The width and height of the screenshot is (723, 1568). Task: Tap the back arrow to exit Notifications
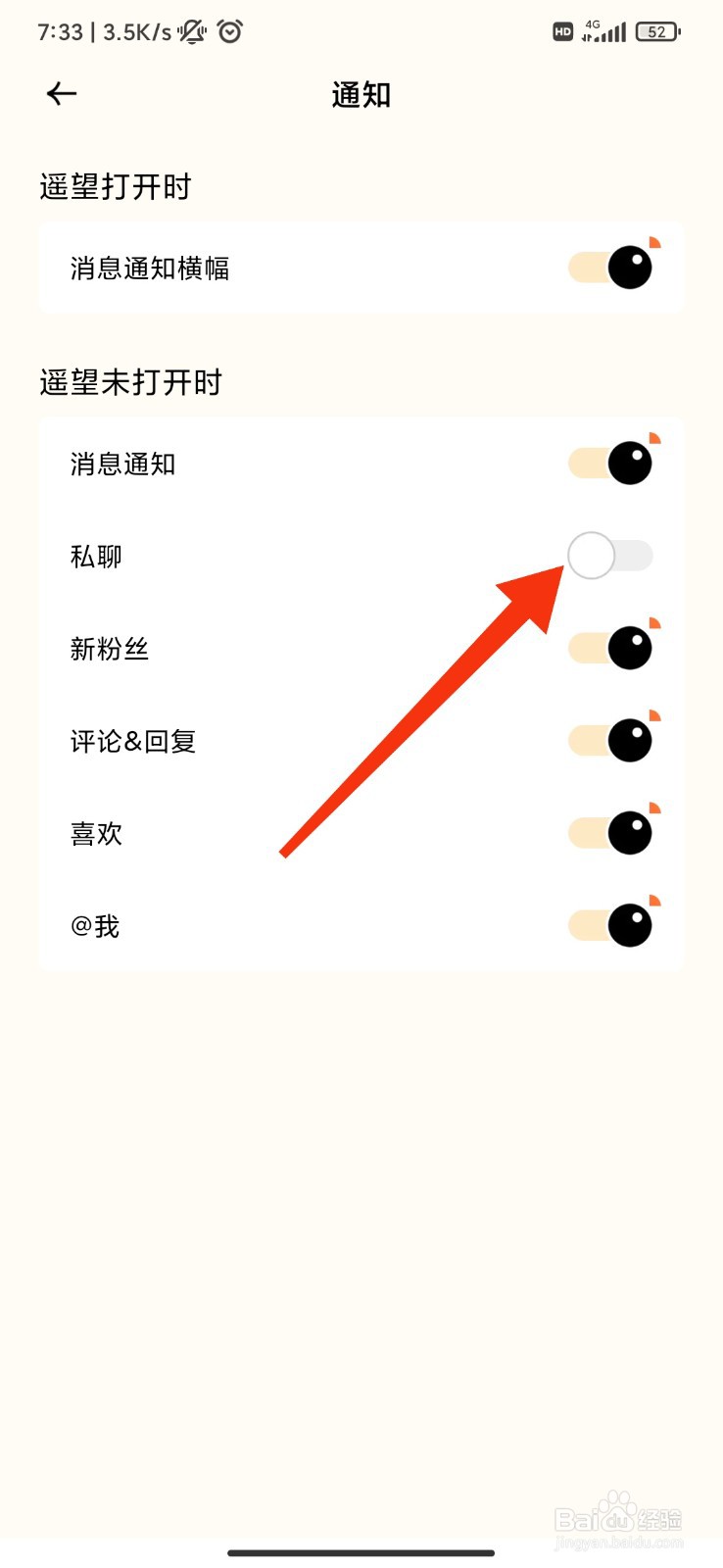[61, 93]
